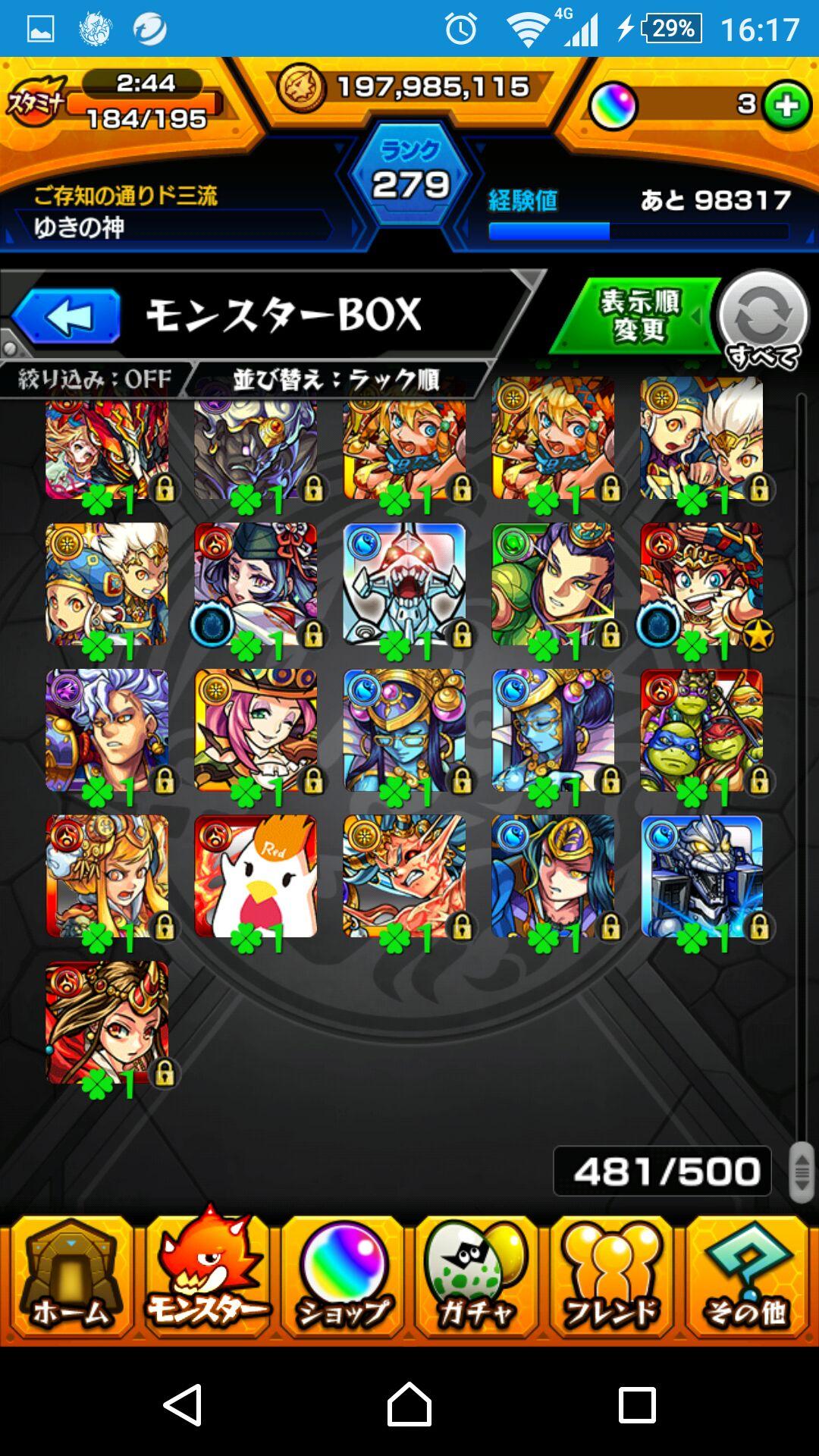Go to the ガチャ tab
819x1456 pixels.
click(476, 1279)
